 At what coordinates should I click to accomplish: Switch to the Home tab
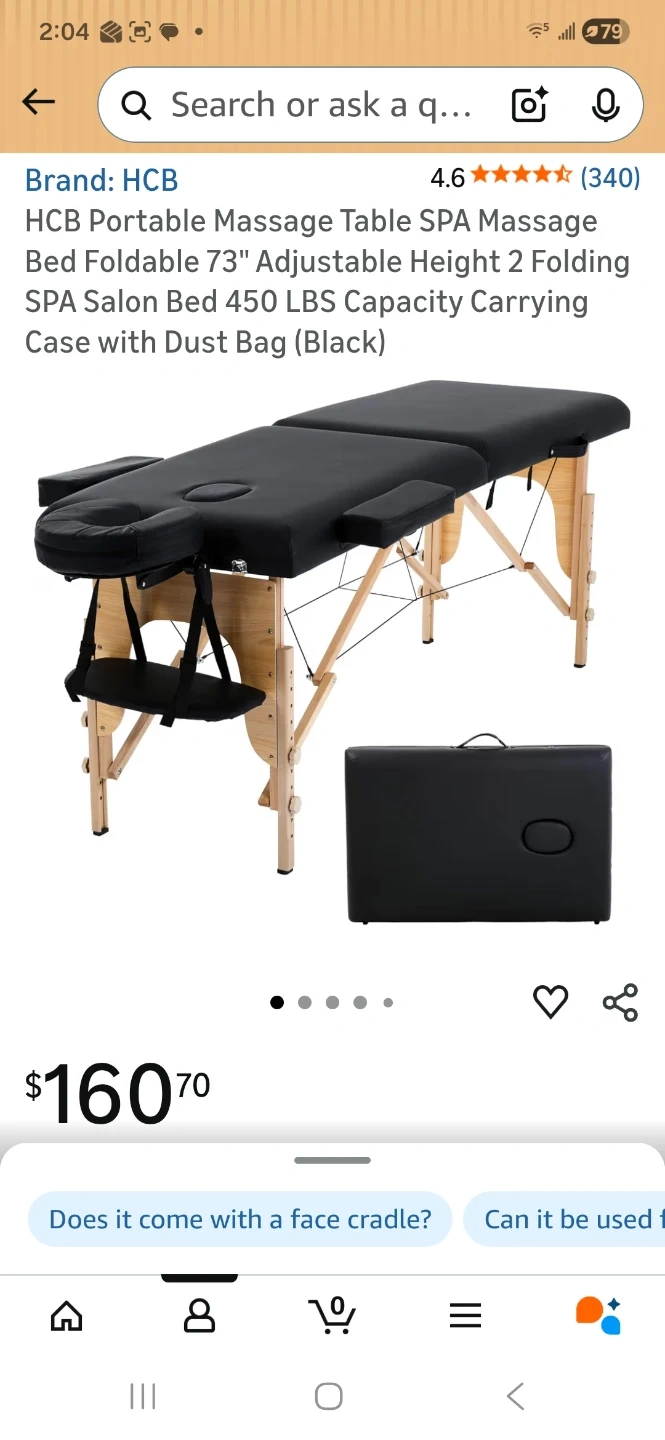coord(66,1316)
